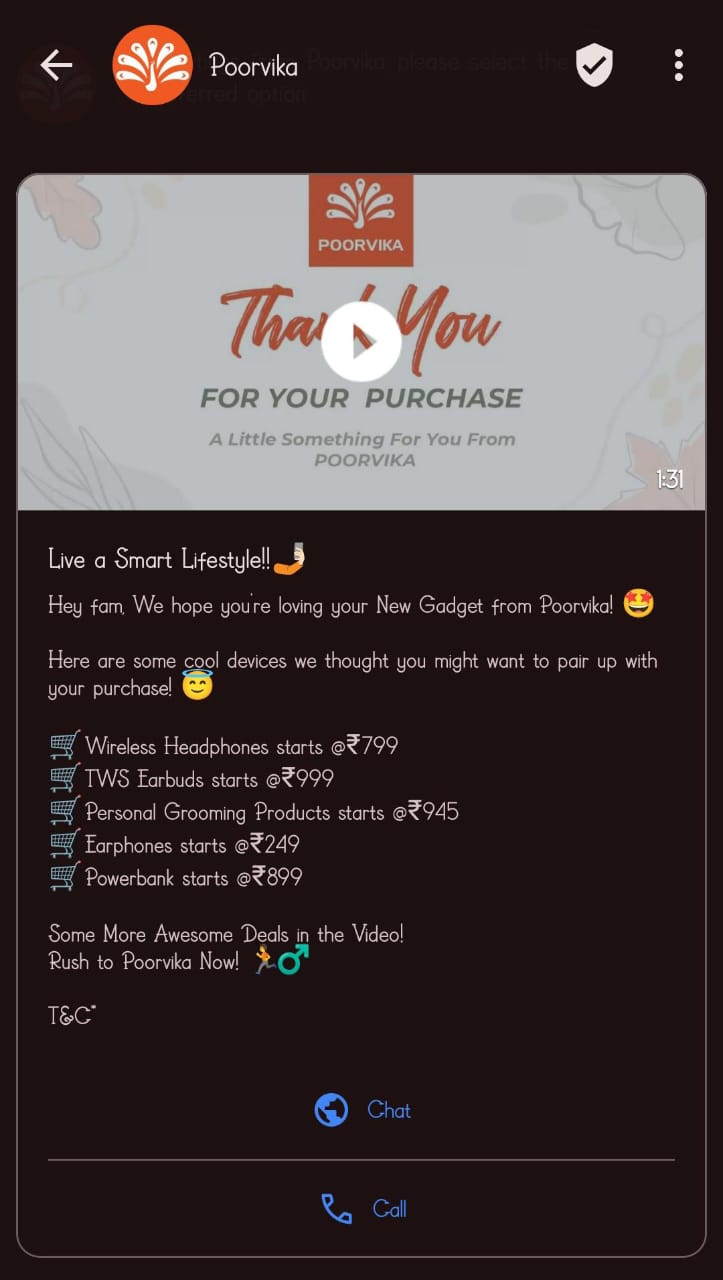Go back using the arrow icon
Screen dimensions: 723x1280
(56, 66)
